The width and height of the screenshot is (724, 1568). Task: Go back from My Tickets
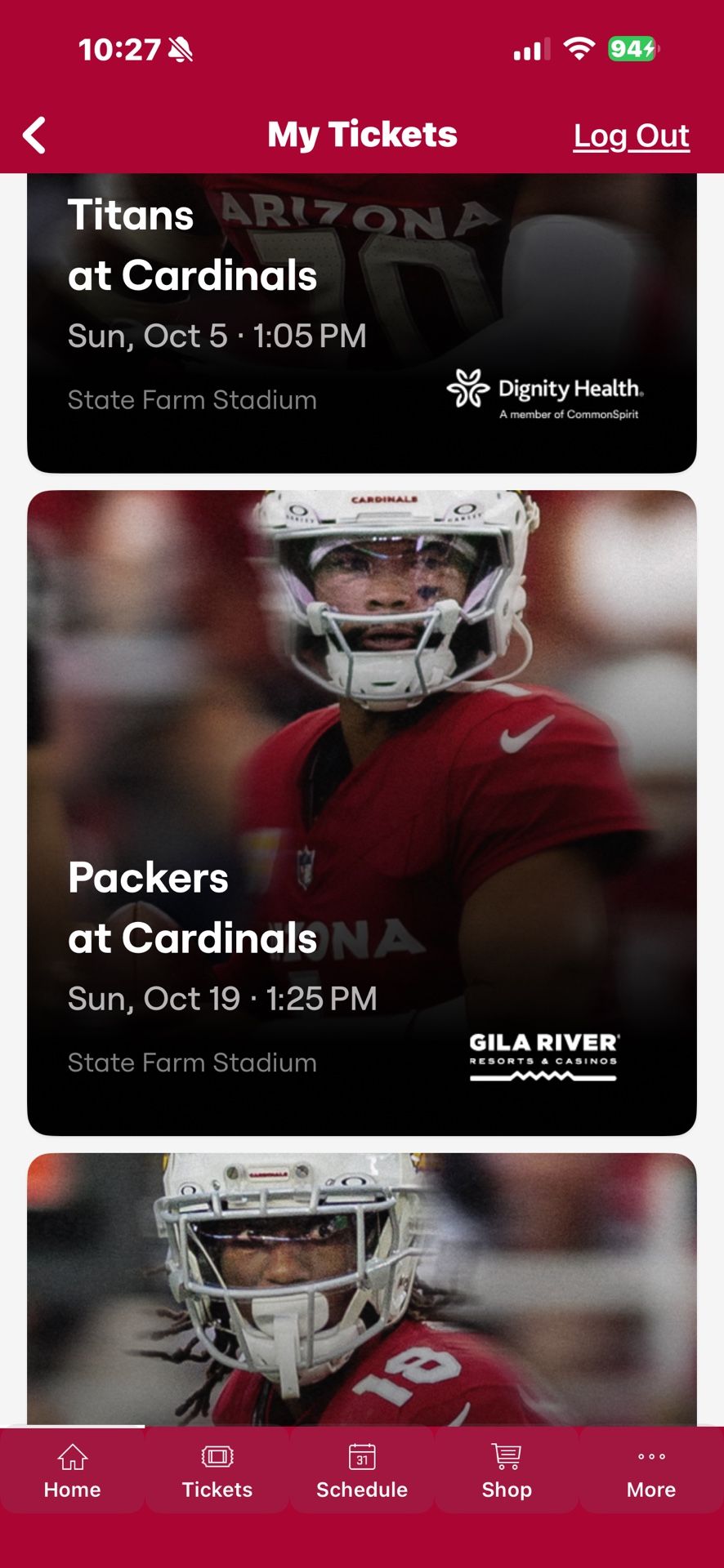coord(34,136)
